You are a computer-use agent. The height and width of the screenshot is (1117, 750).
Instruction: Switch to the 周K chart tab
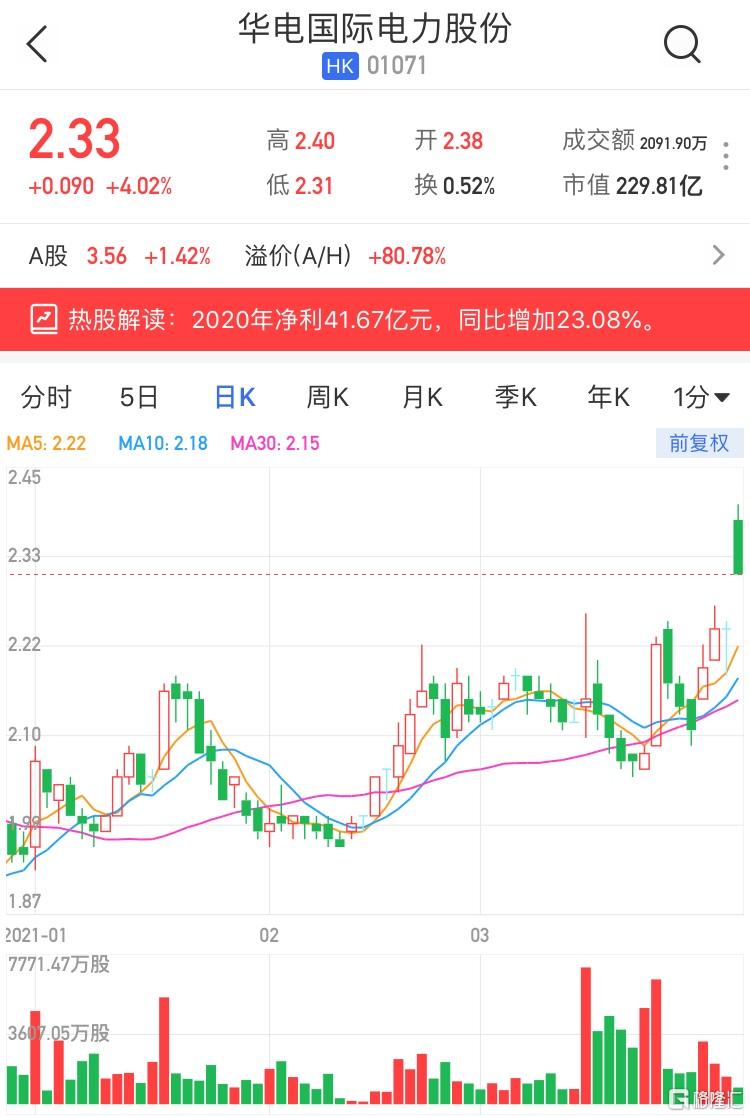327,398
